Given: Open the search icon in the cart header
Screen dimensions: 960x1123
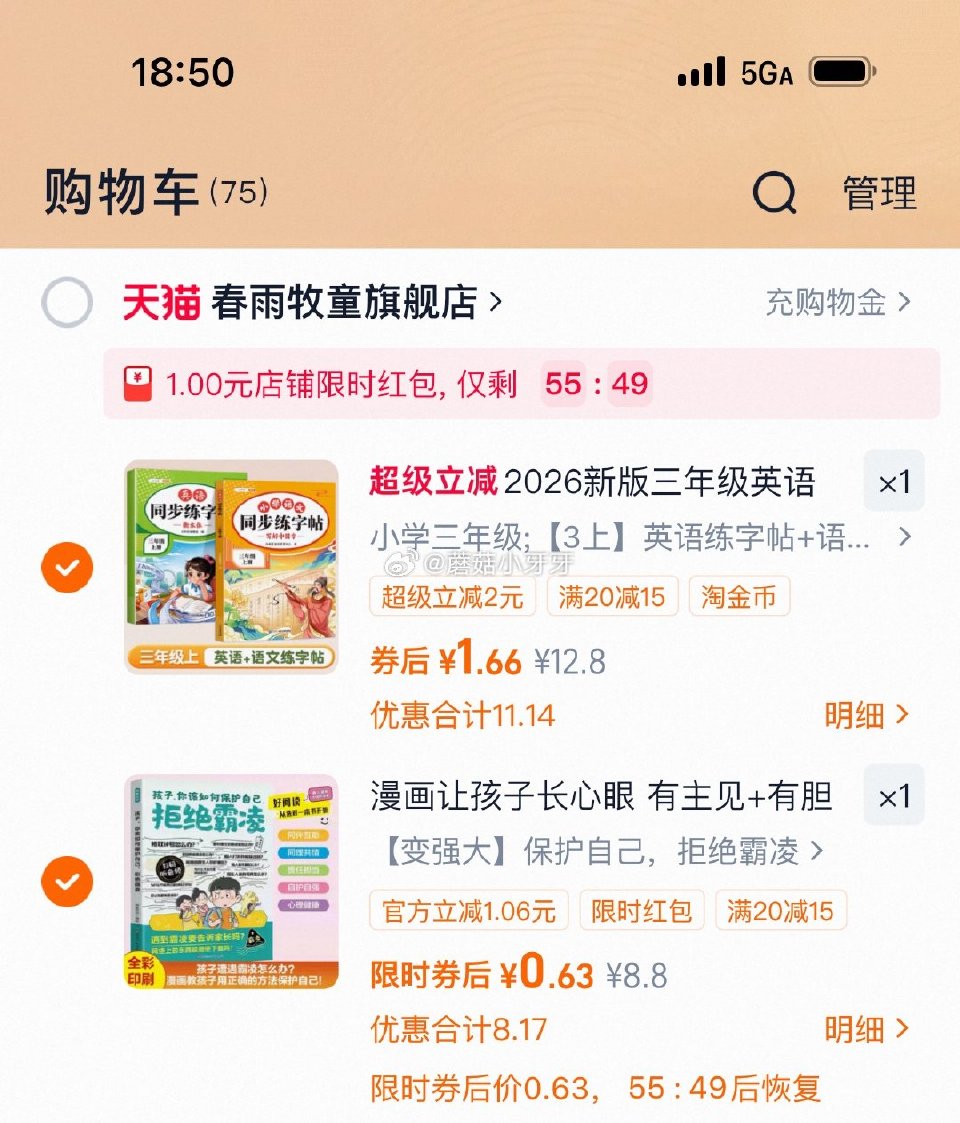Looking at the screenshot, I should (x=773, y=195).
